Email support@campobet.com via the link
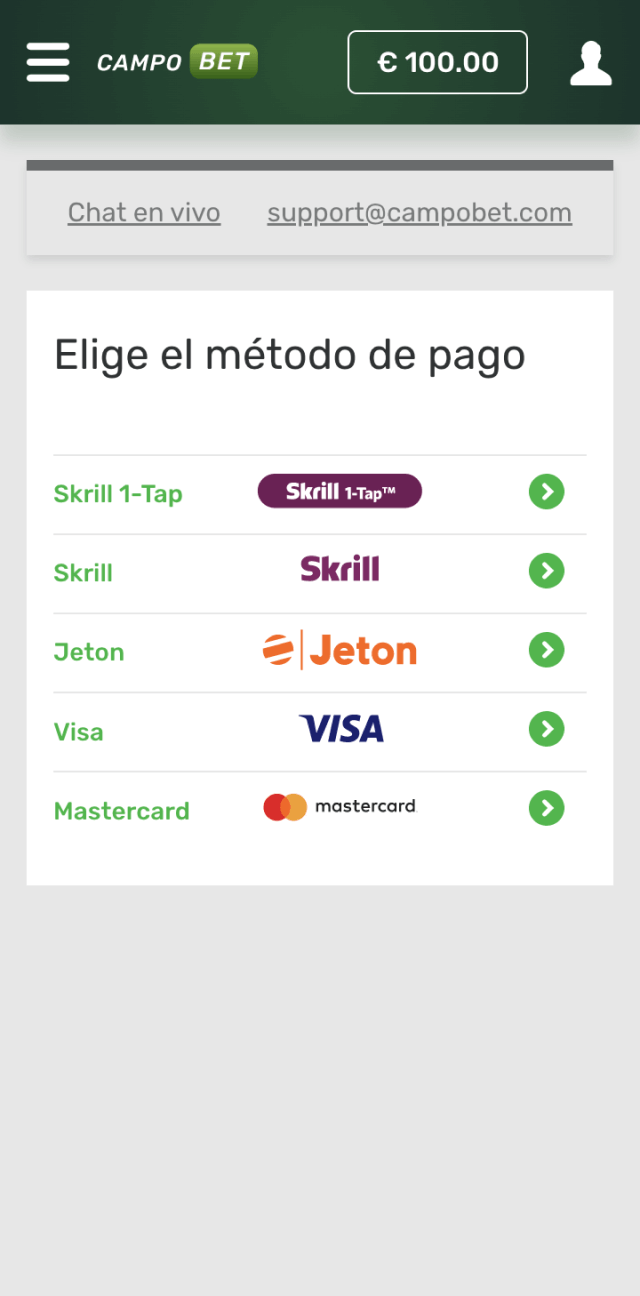The width and height of the screenshot is (640, 1296). point(419,213)
